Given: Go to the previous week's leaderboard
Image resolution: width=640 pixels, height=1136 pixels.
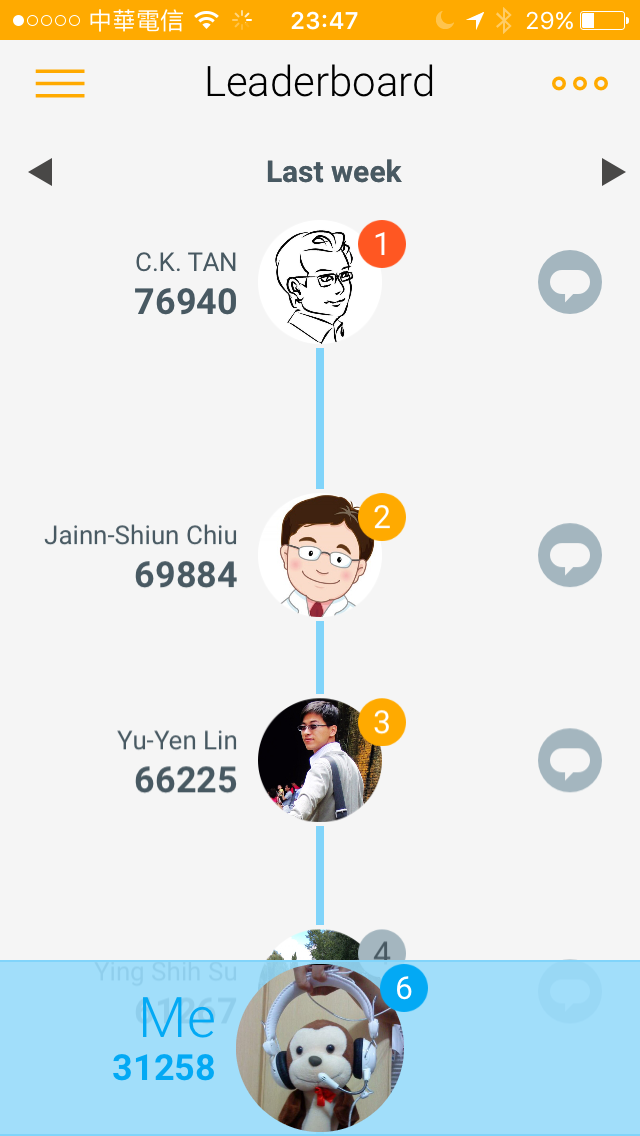Looking at the screenshot, I should 41,172.
